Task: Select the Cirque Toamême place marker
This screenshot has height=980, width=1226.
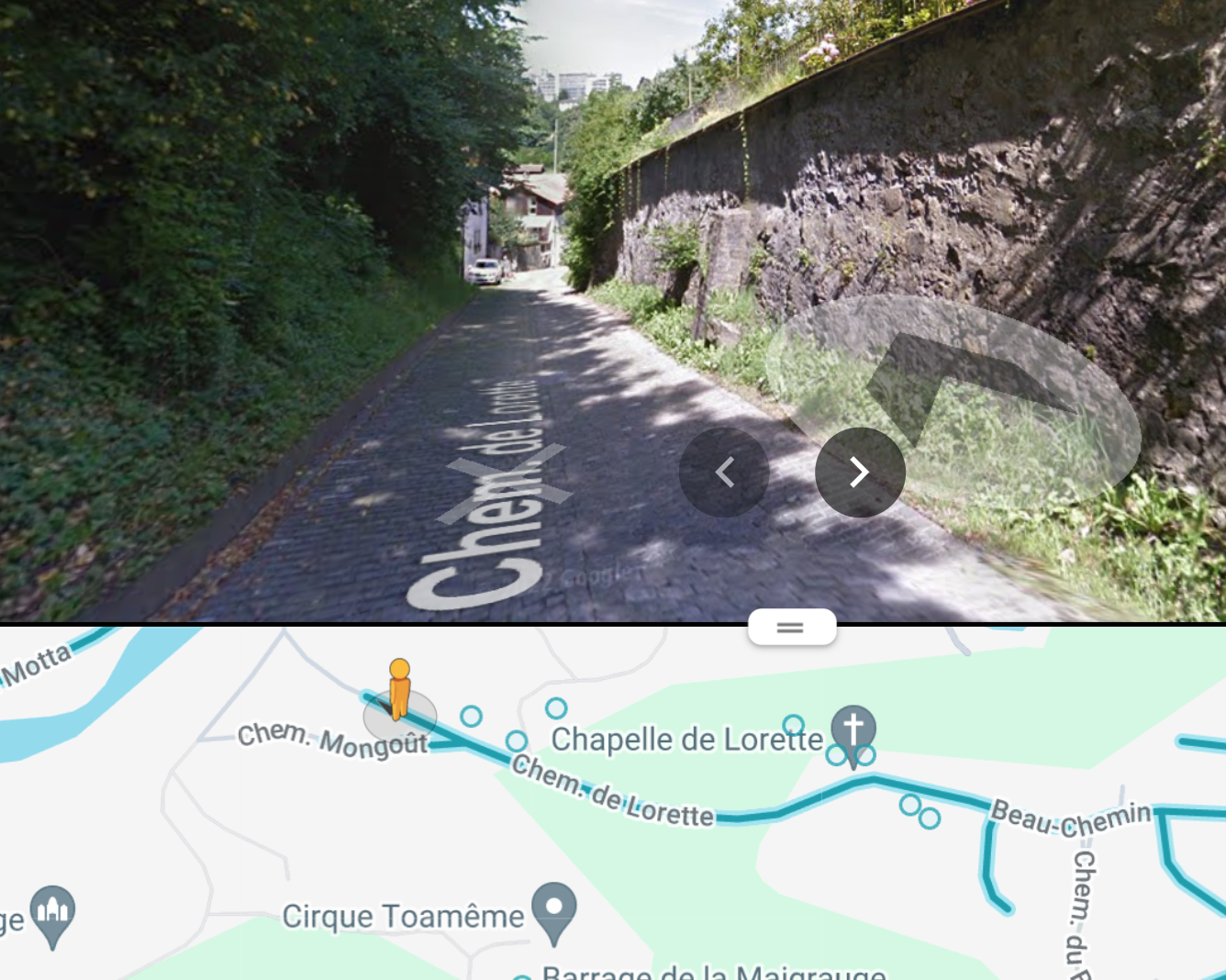Action: click(553, 909)
